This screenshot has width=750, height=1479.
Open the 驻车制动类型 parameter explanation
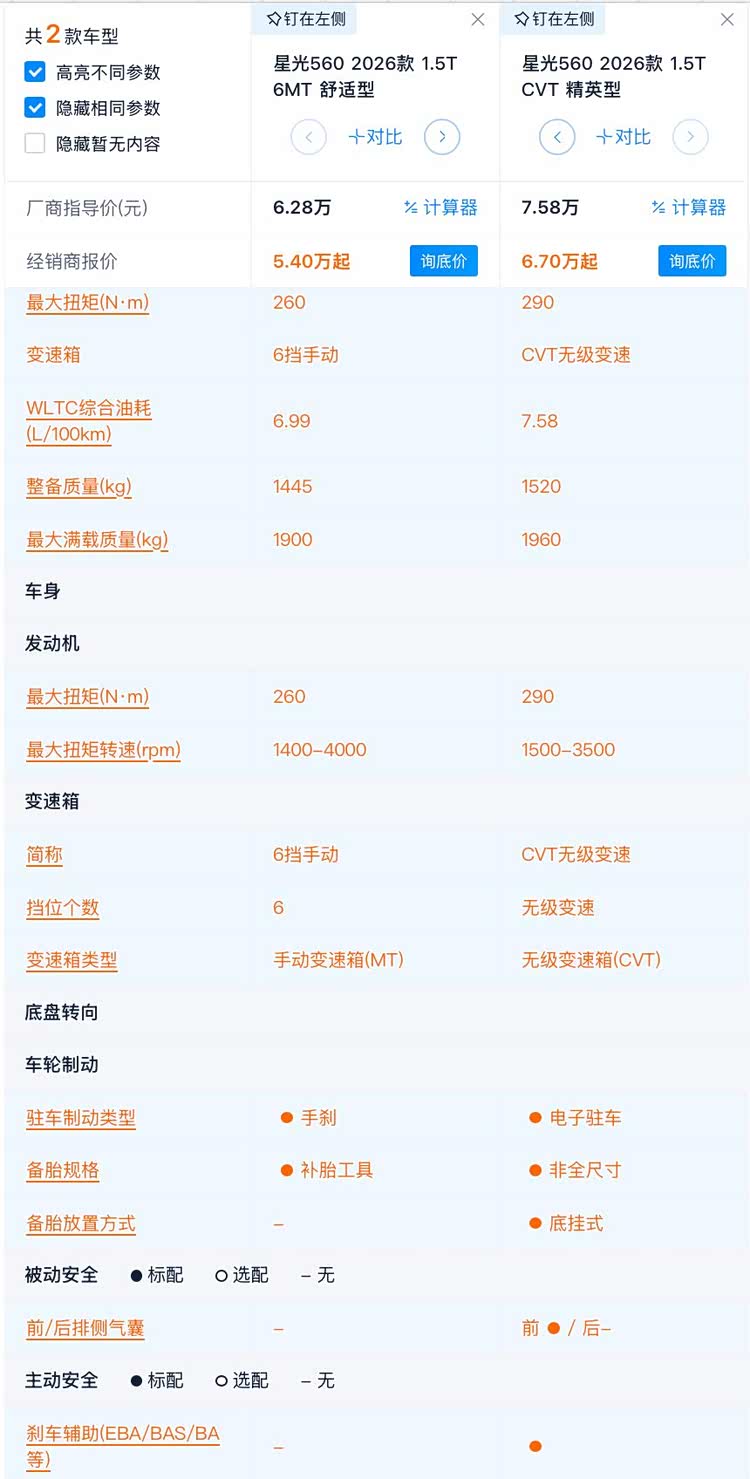81,1118
